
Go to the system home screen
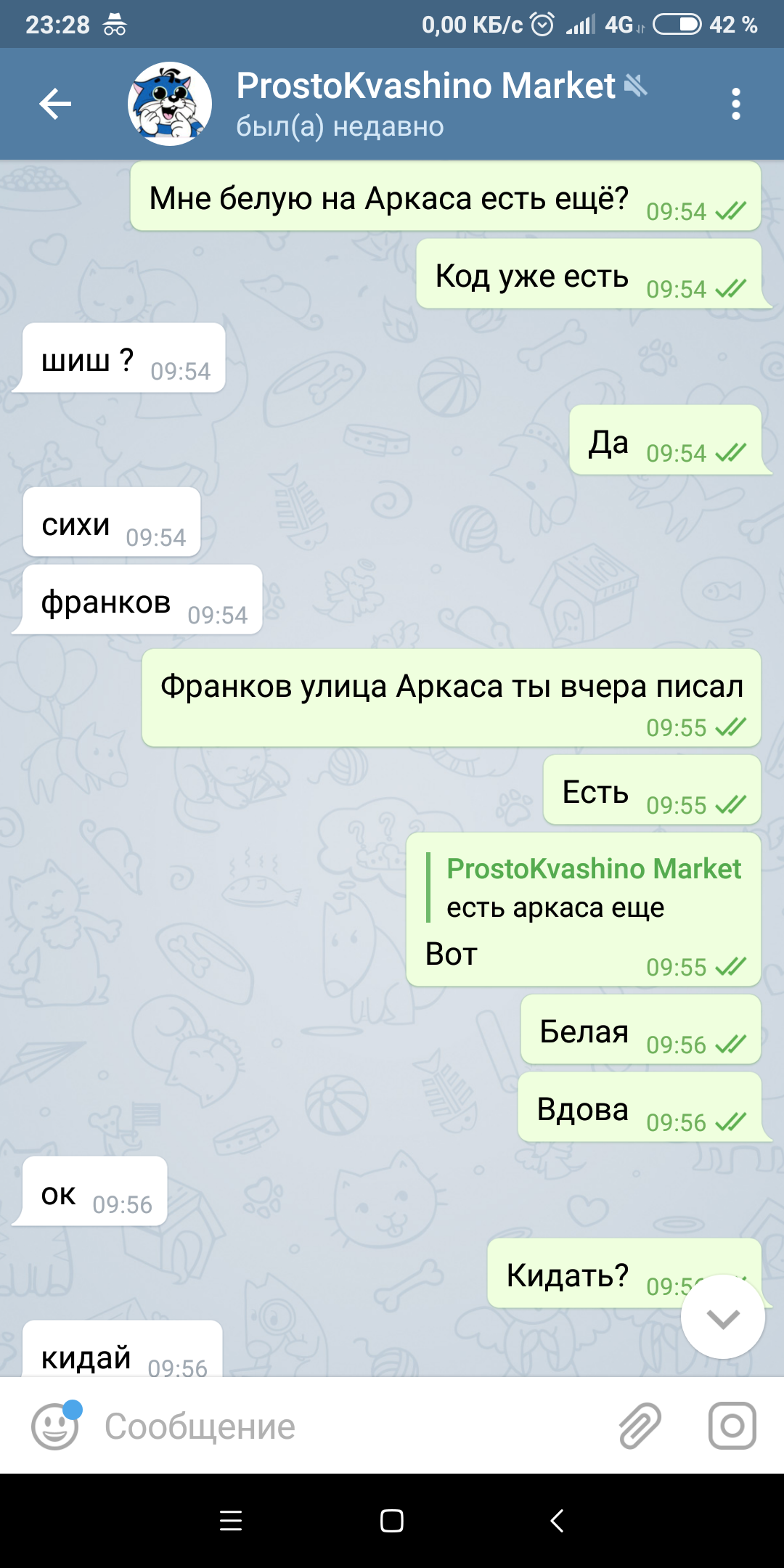392,1521
